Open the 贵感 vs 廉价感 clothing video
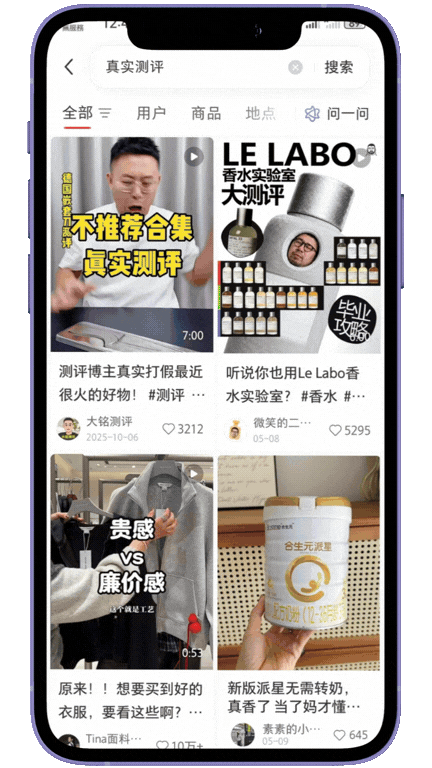The width and height of the screenshot is (432, 768). coord(132,562)
